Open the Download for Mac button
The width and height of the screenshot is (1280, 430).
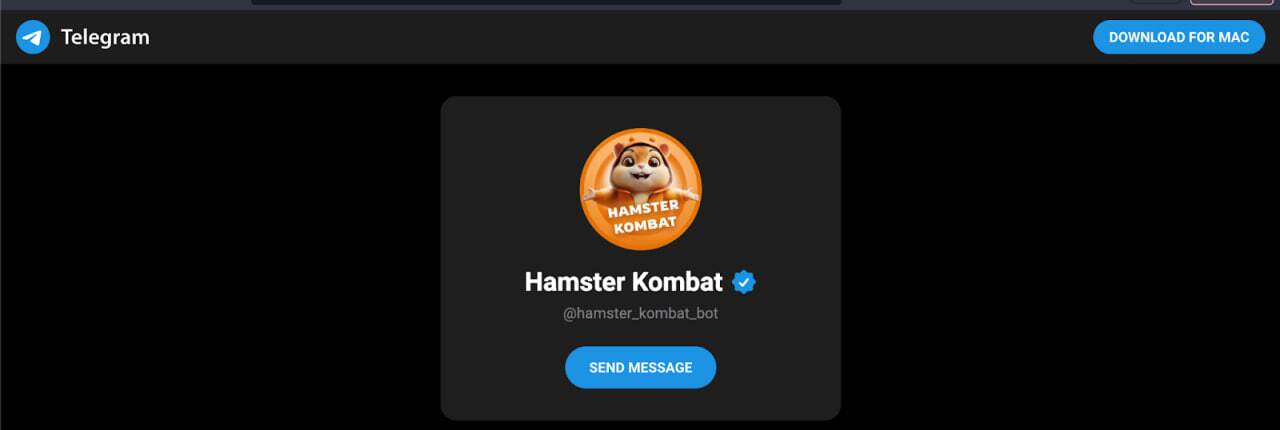click(x=1178, y=37)
